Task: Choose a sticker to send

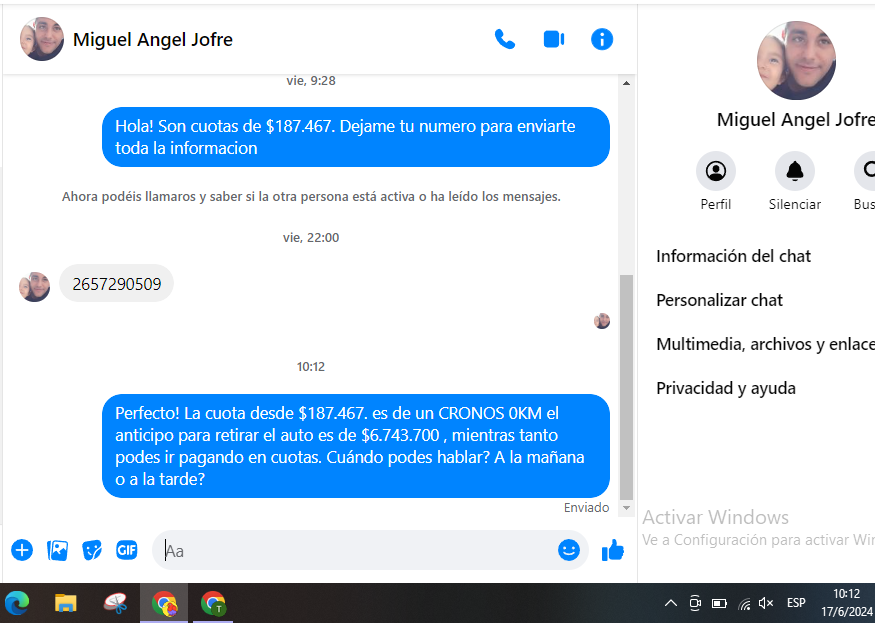Action: (x=92, y=550)
